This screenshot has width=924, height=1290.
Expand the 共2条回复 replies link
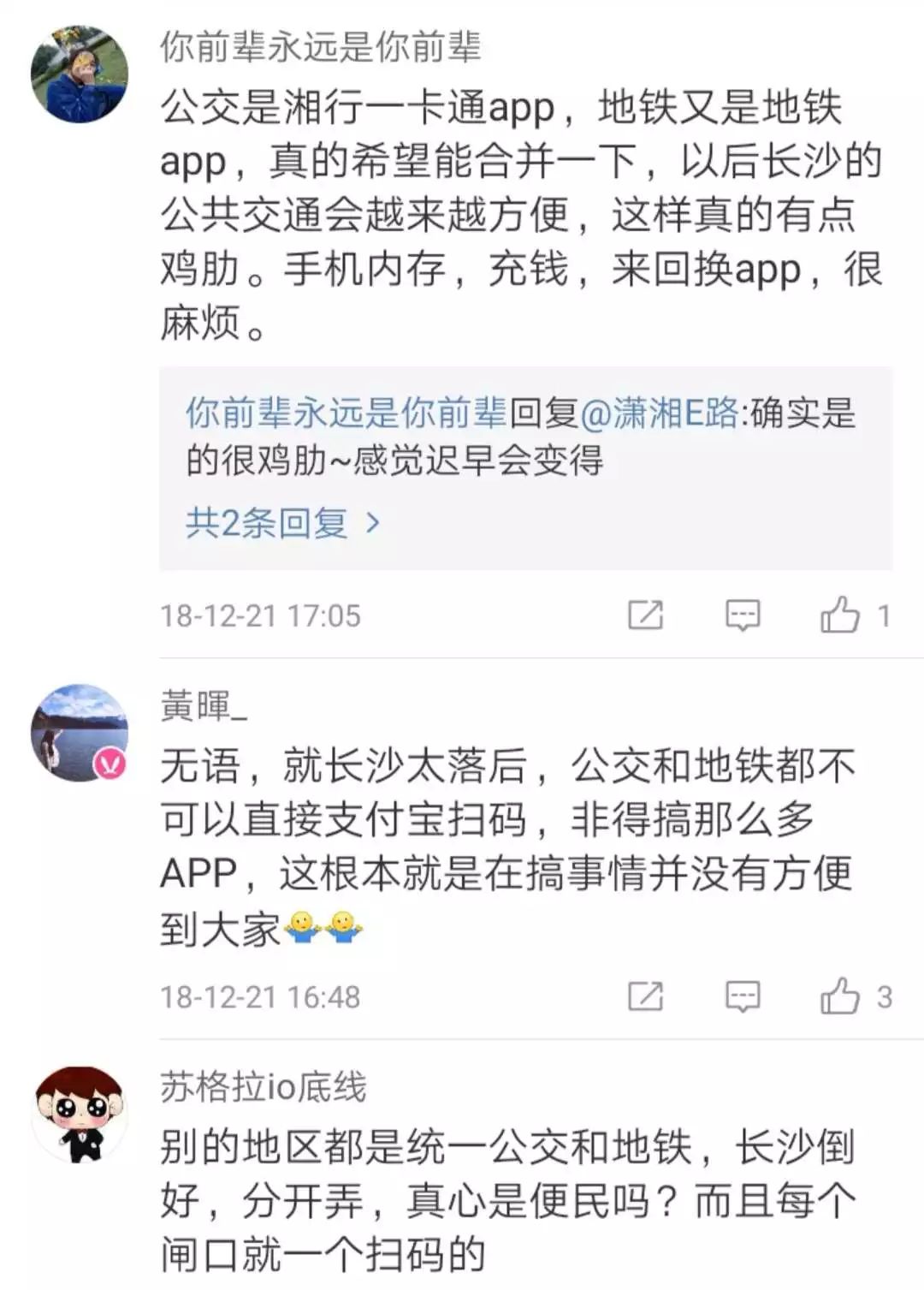282,522
